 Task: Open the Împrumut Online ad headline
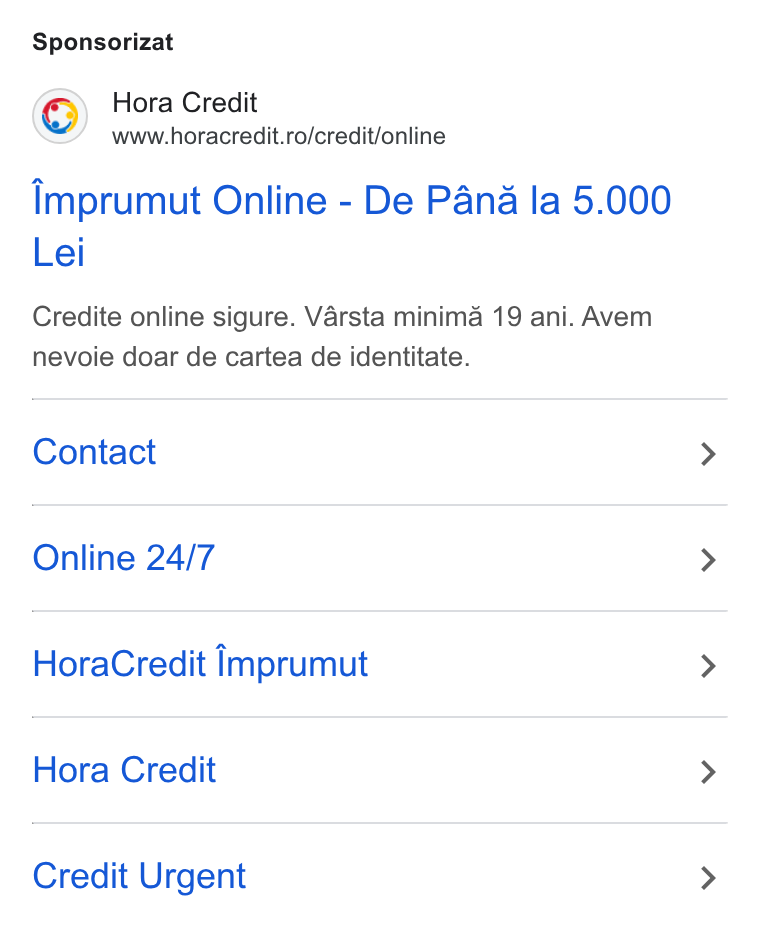tap(352, 225)
